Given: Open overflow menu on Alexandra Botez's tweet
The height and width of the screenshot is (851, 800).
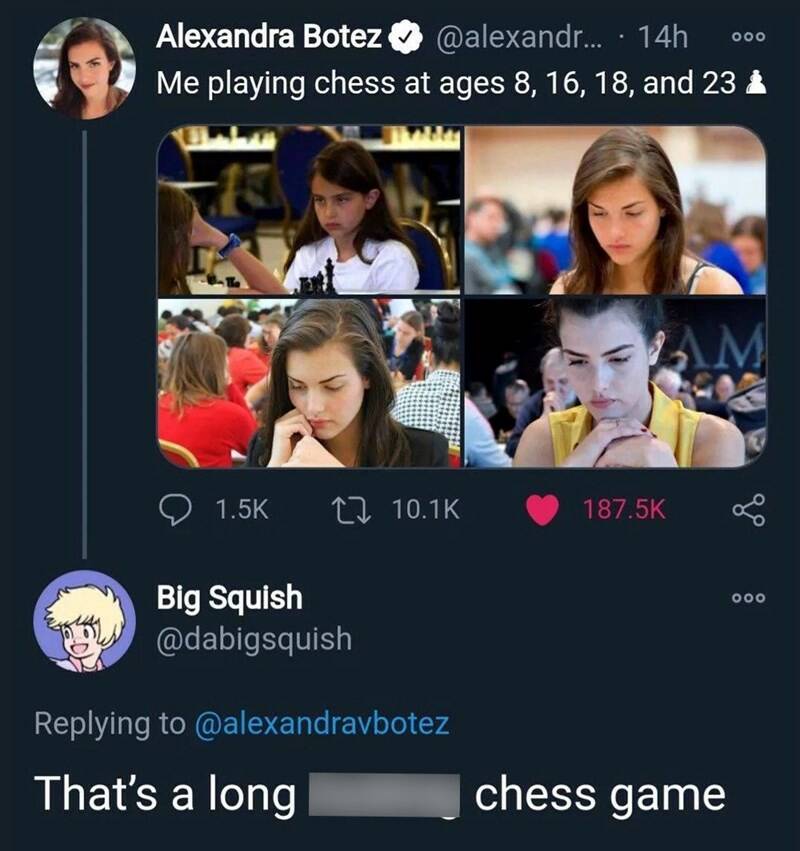Looking at the screenshot, I should pyautogui.click(x=748, y=38).
